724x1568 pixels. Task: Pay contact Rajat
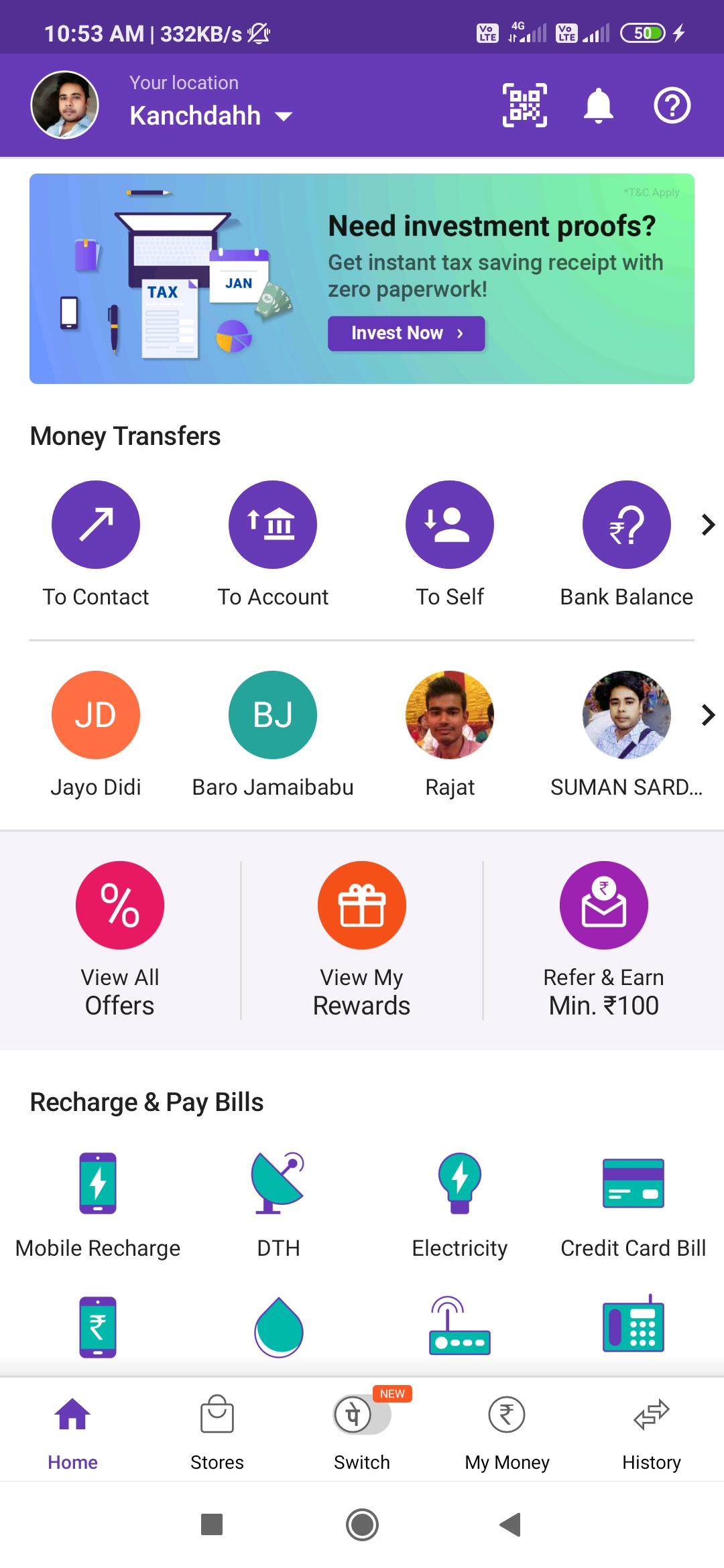[x=450, y=715]
